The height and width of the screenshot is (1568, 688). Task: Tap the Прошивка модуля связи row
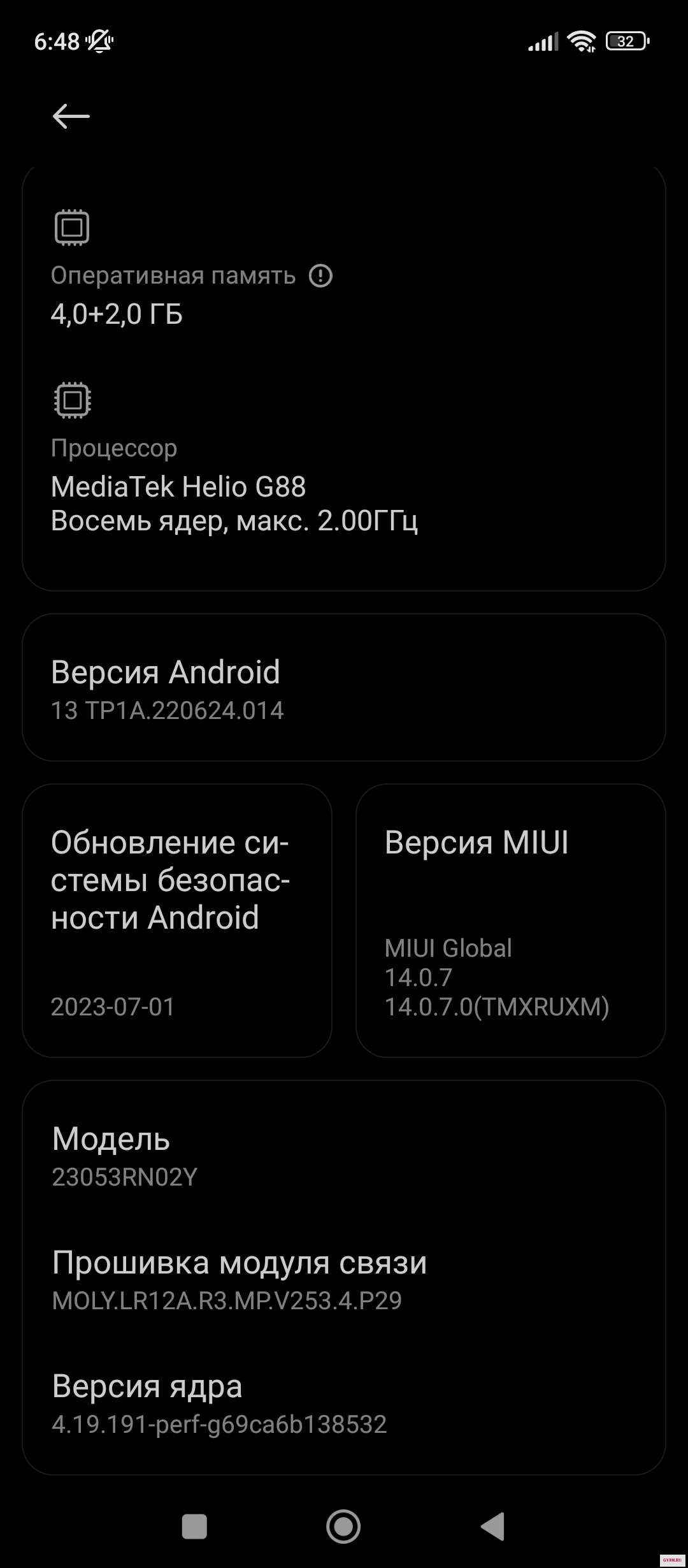click(344, 1280)
